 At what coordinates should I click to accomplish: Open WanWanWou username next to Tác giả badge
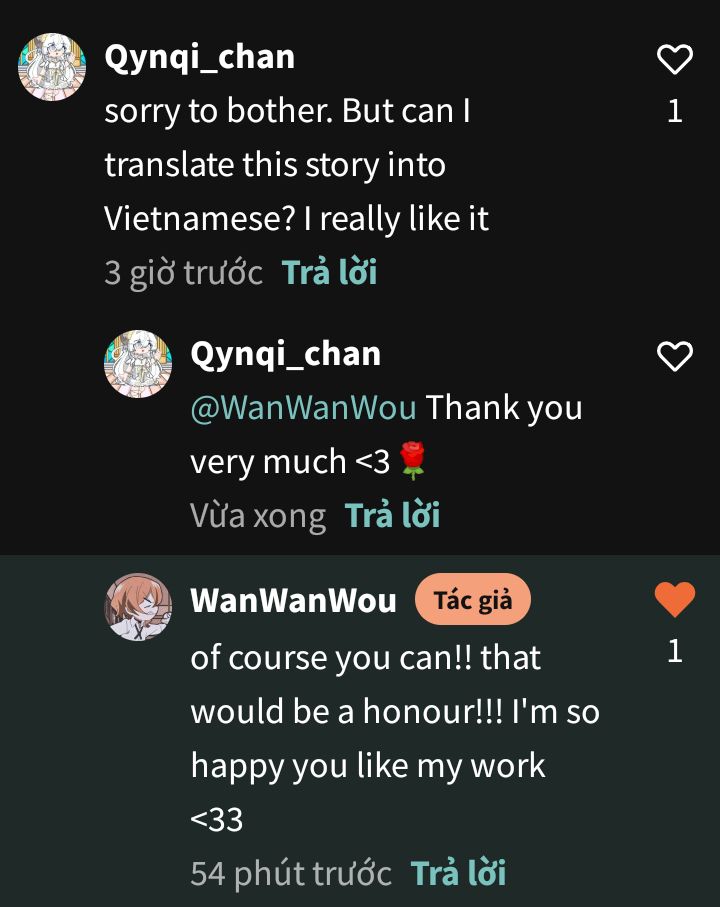click(293, 600)
